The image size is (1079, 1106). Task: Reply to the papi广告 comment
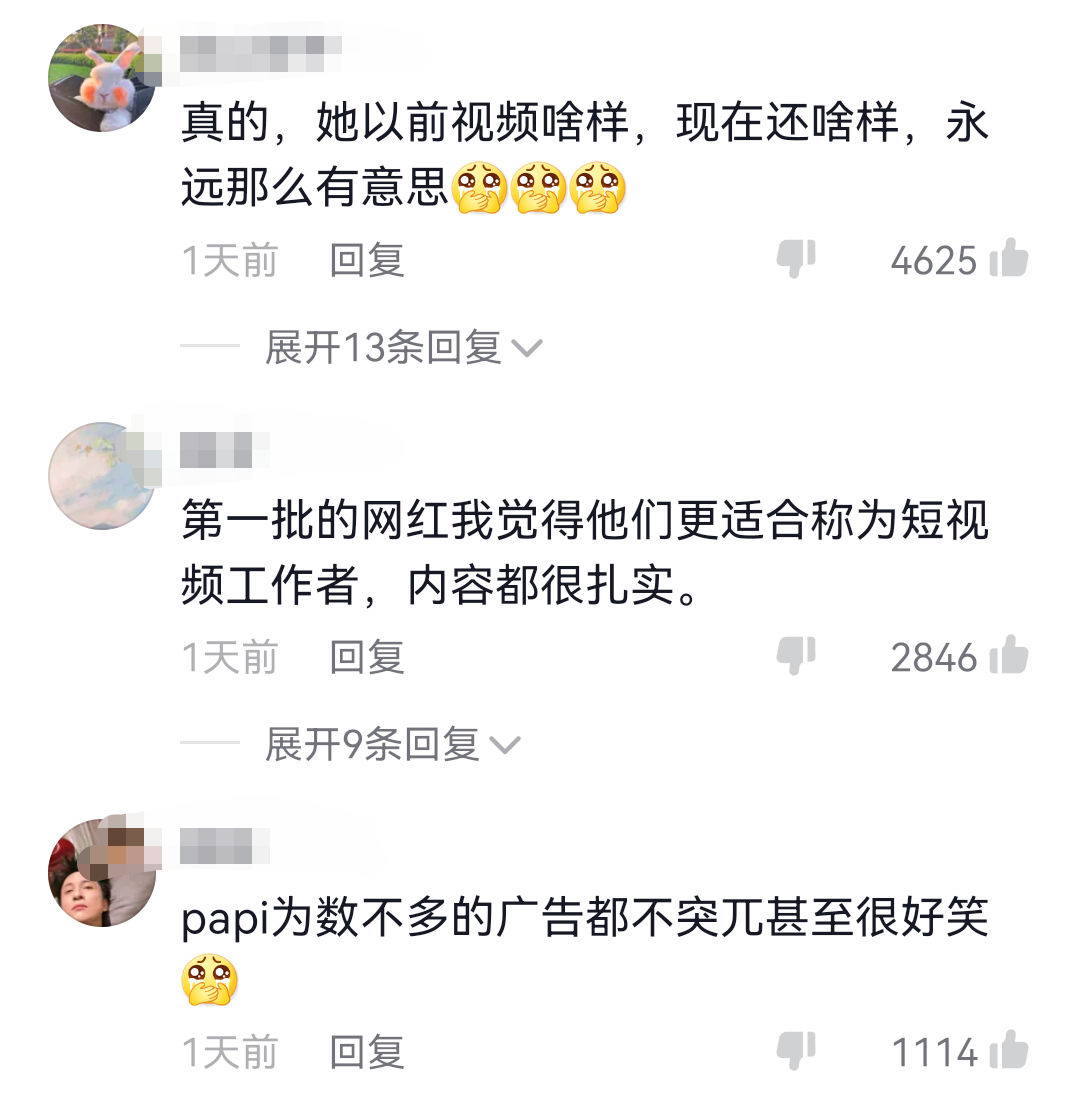point(367,1053)
